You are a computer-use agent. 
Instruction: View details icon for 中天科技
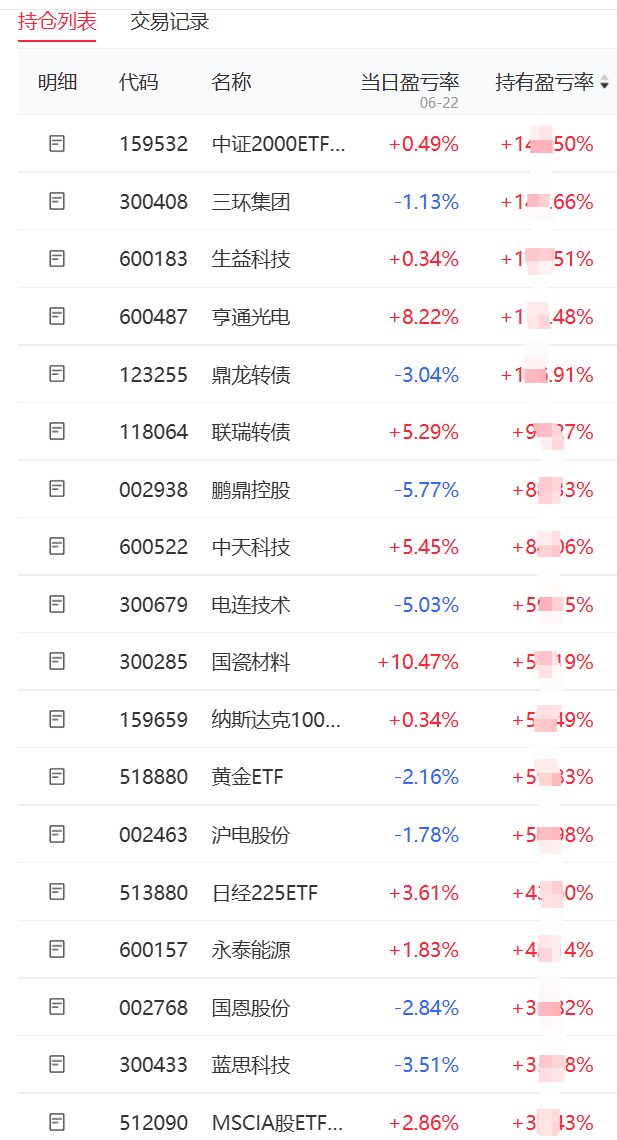tap(57, 546)
